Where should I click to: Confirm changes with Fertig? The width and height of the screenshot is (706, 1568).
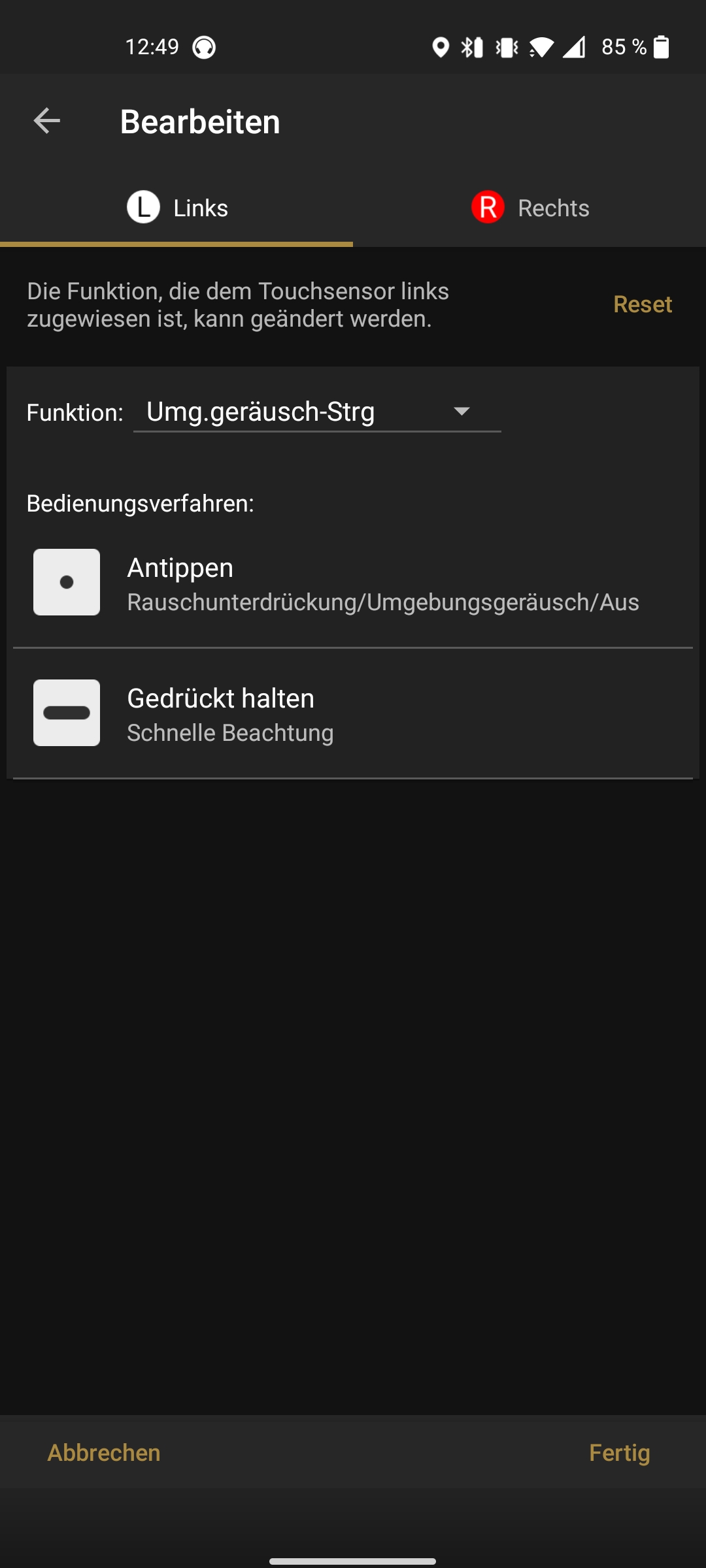[x=619, y=1452]
